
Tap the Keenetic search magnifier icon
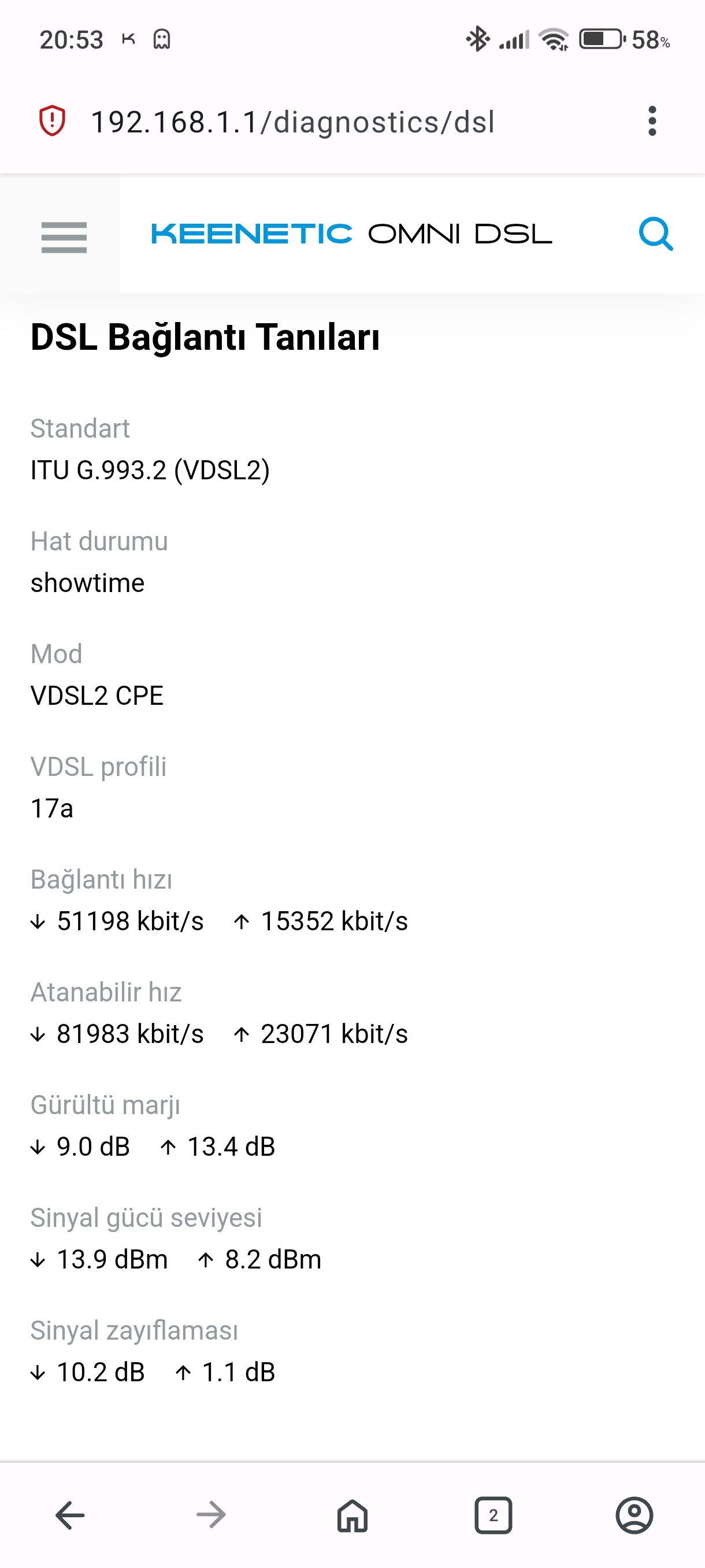coord(656,234)
